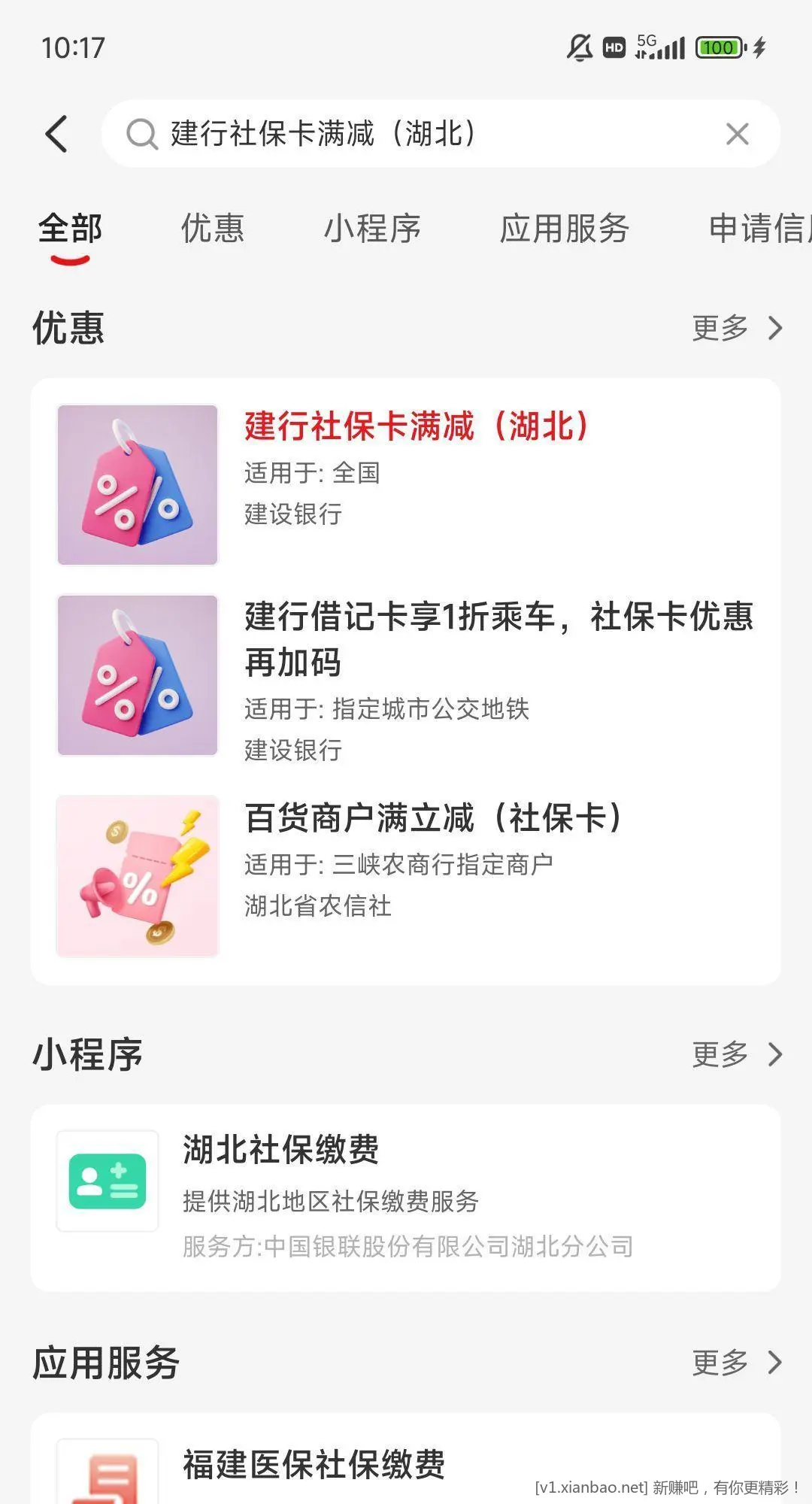Screen dimensions: 812x1504
Task: Open the 湖北社保缴费 mini program icon
Action: click(108, 1181)
